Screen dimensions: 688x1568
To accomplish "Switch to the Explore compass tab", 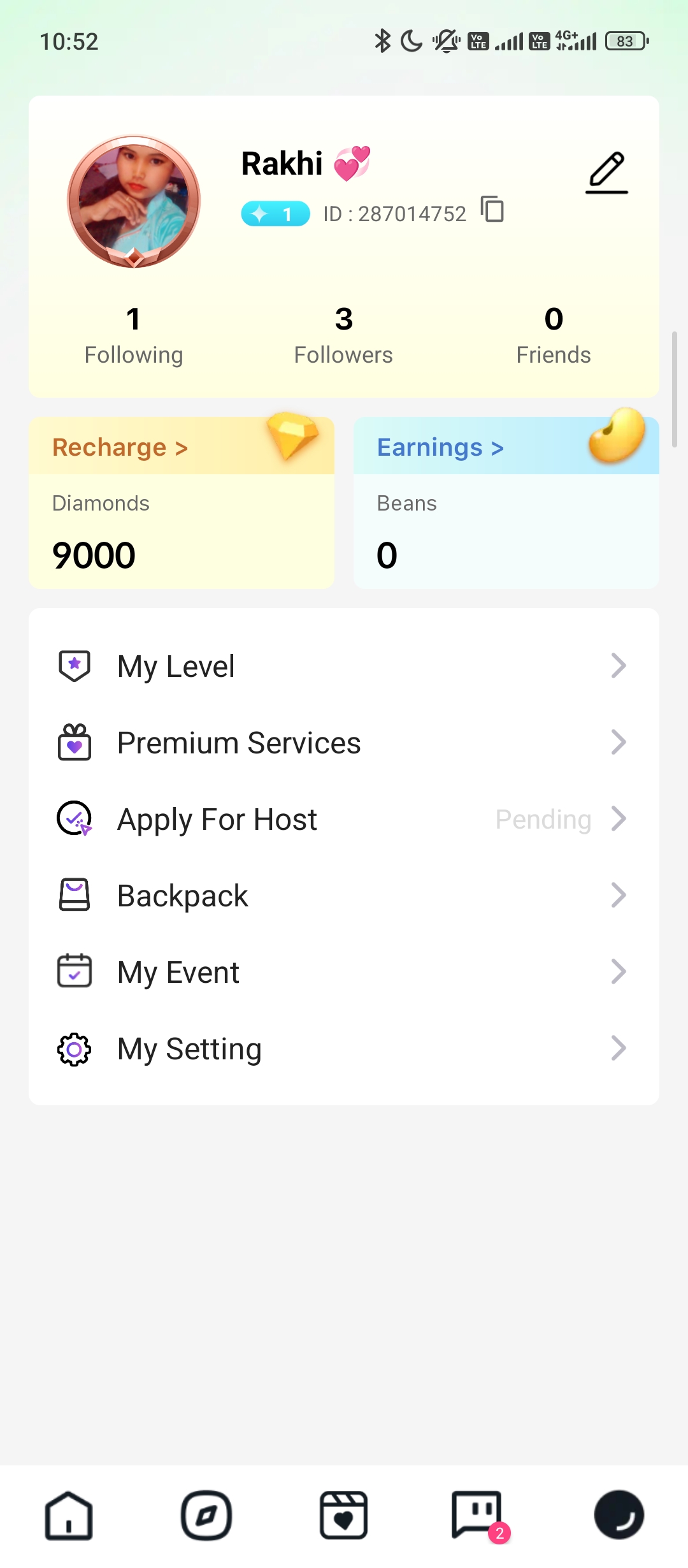I will tap(206, 1515).
